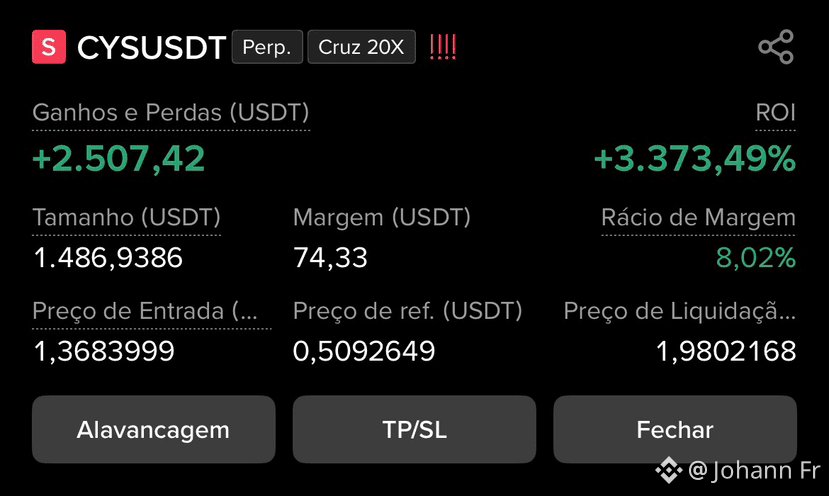Show info for Ganhos e Perdas (USDT)
The image size is (829, 496).
pos(171,113)
